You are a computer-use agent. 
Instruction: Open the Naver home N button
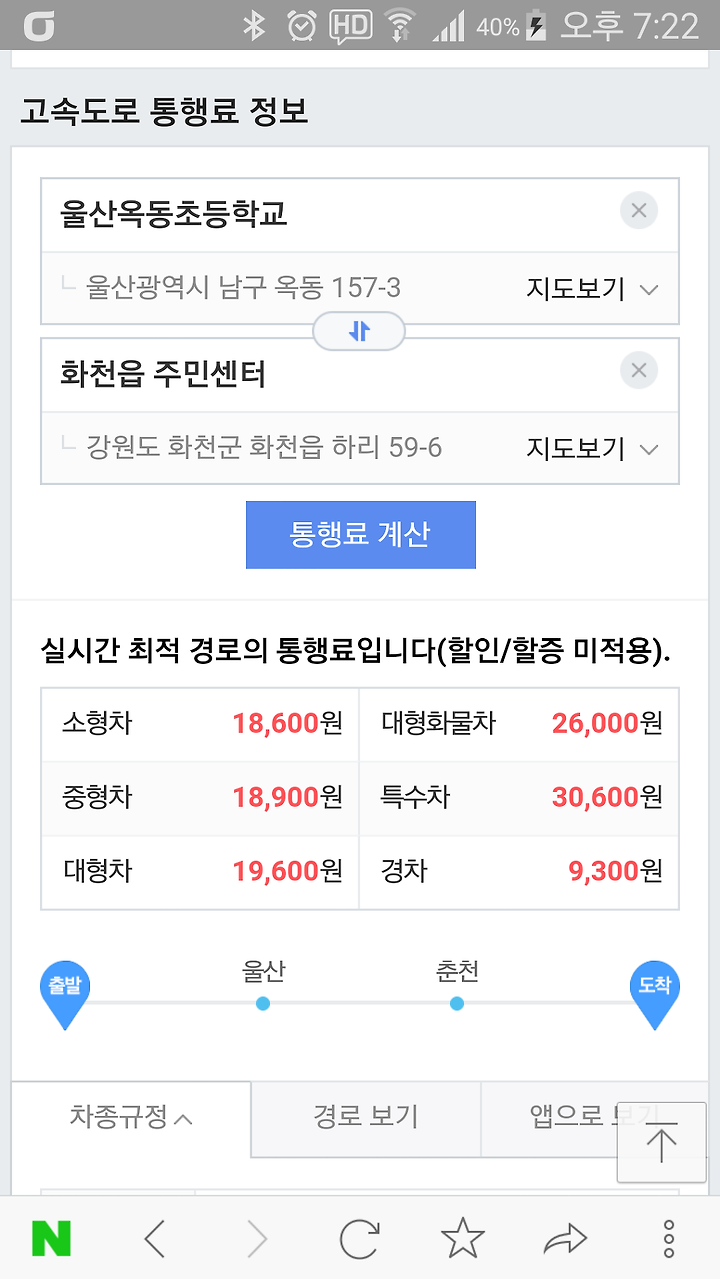click(x=52, y=1239)
